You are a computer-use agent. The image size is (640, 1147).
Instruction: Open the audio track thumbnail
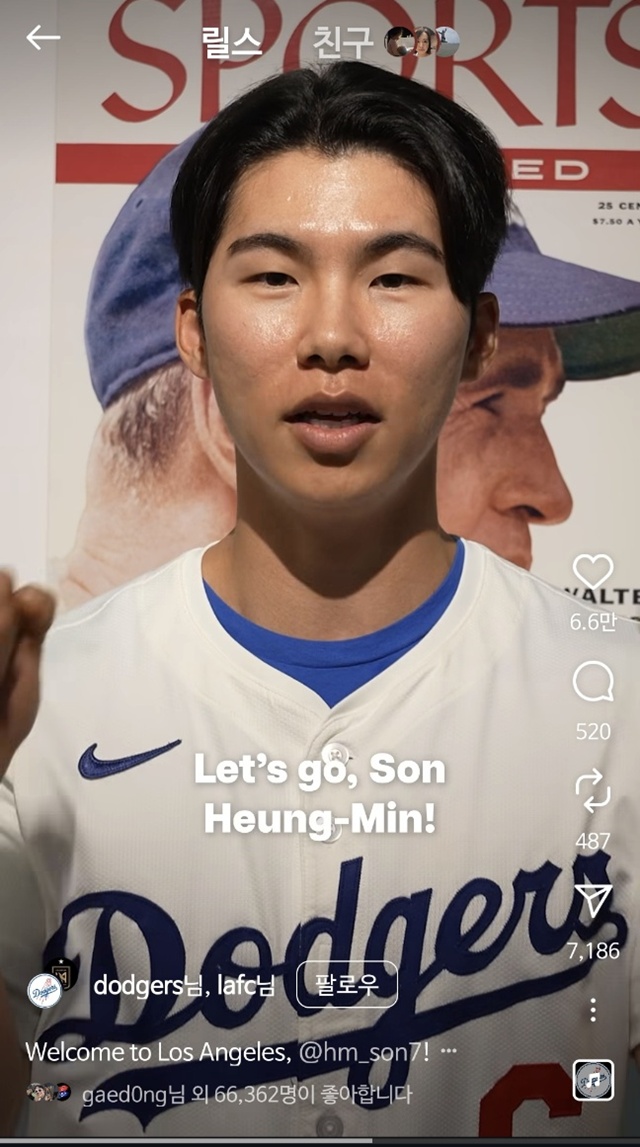pyautogui.click(x=593, y=1080)
